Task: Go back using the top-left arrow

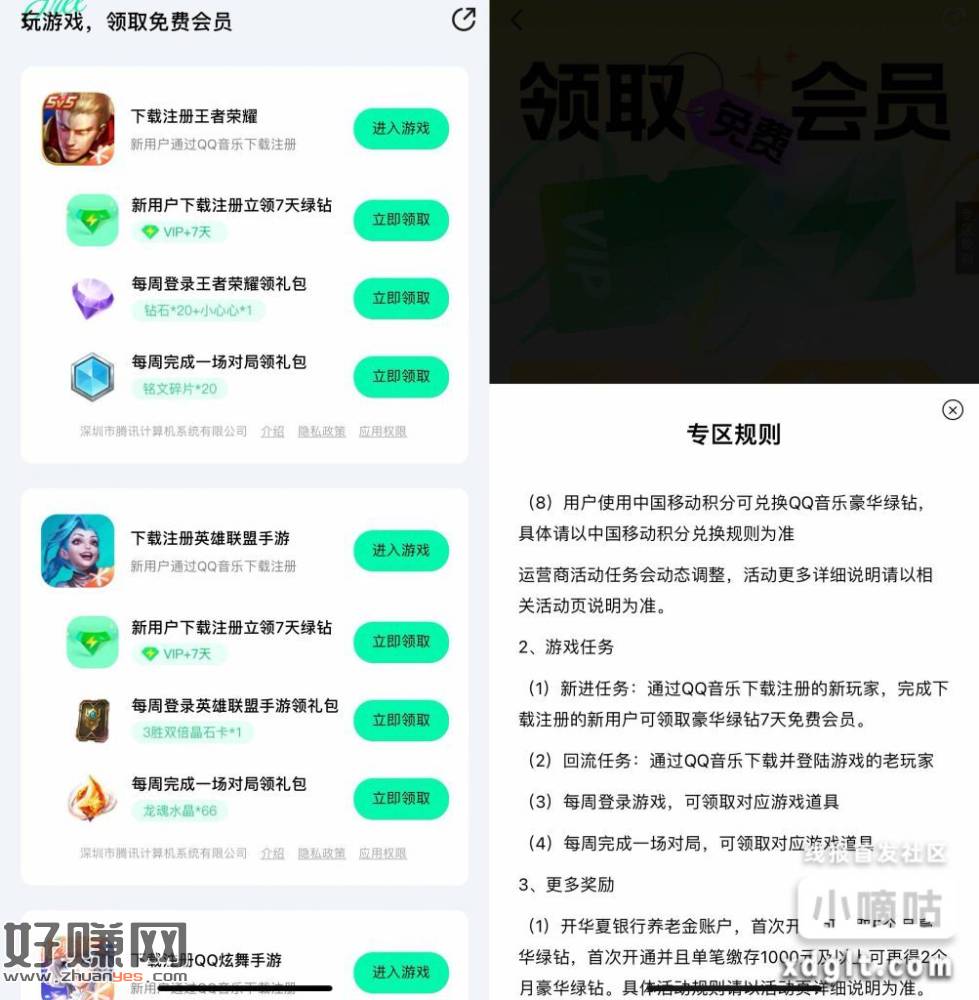Action: coord(516,20)
